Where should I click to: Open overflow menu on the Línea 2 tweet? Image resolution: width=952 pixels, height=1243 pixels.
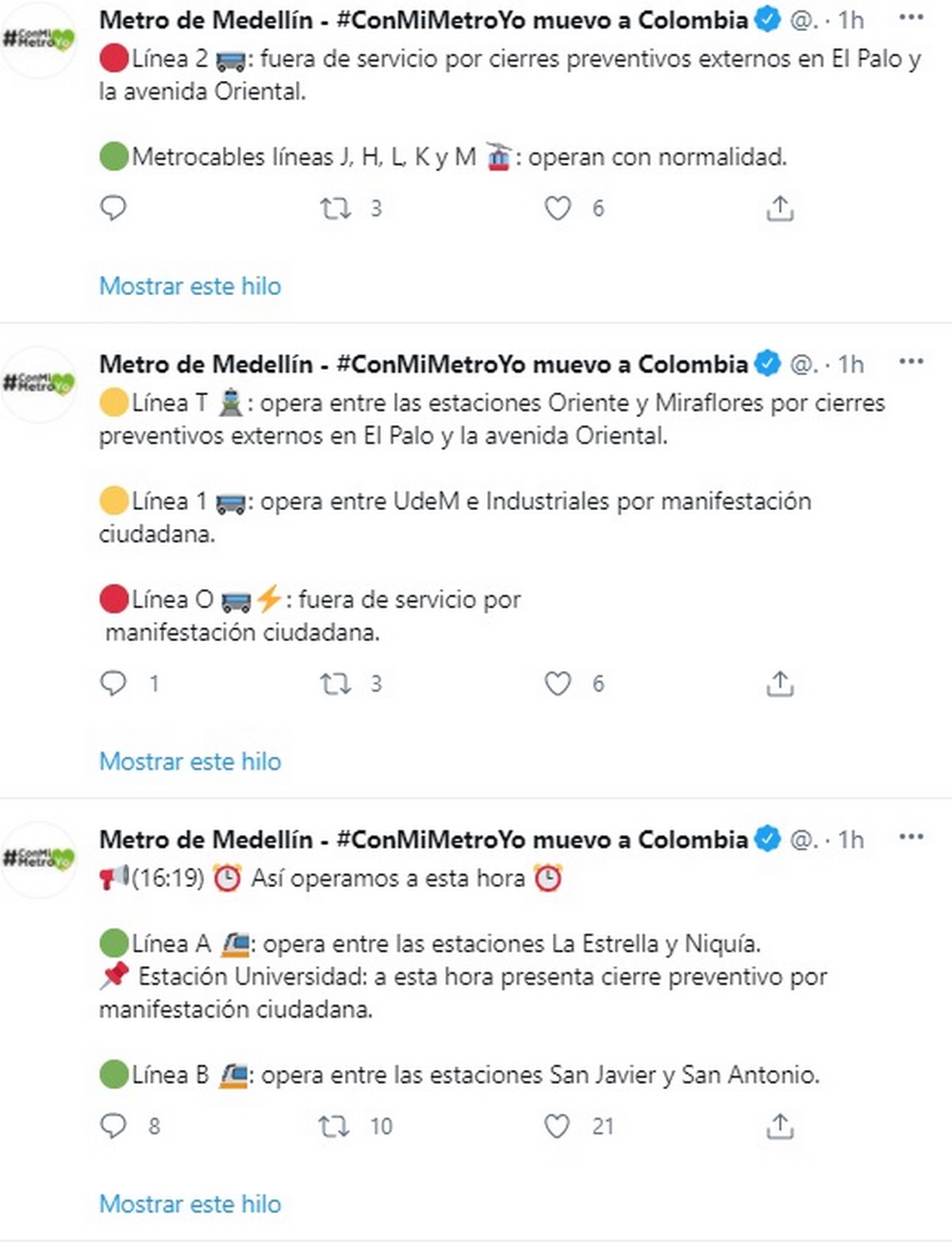tap(911, 18)
